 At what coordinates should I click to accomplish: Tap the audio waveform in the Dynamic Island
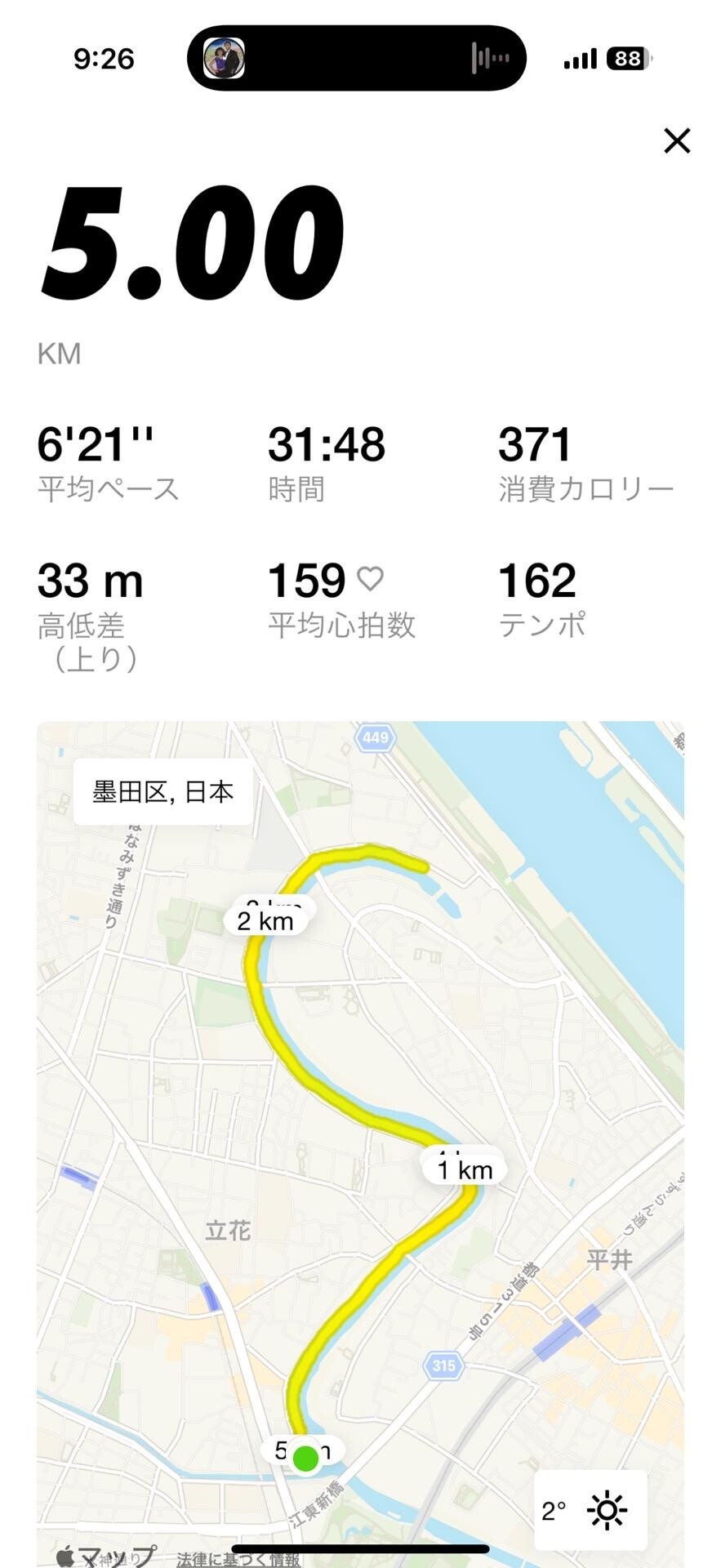tap(489, 57)
